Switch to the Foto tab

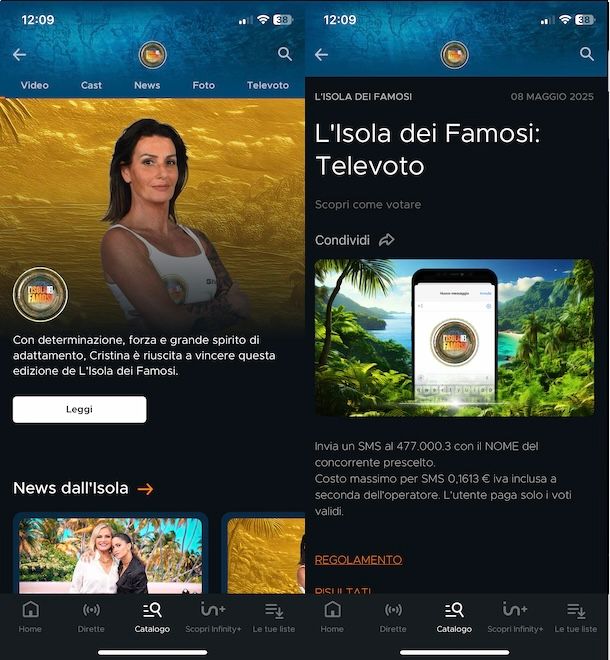click(x=203, y=85)
